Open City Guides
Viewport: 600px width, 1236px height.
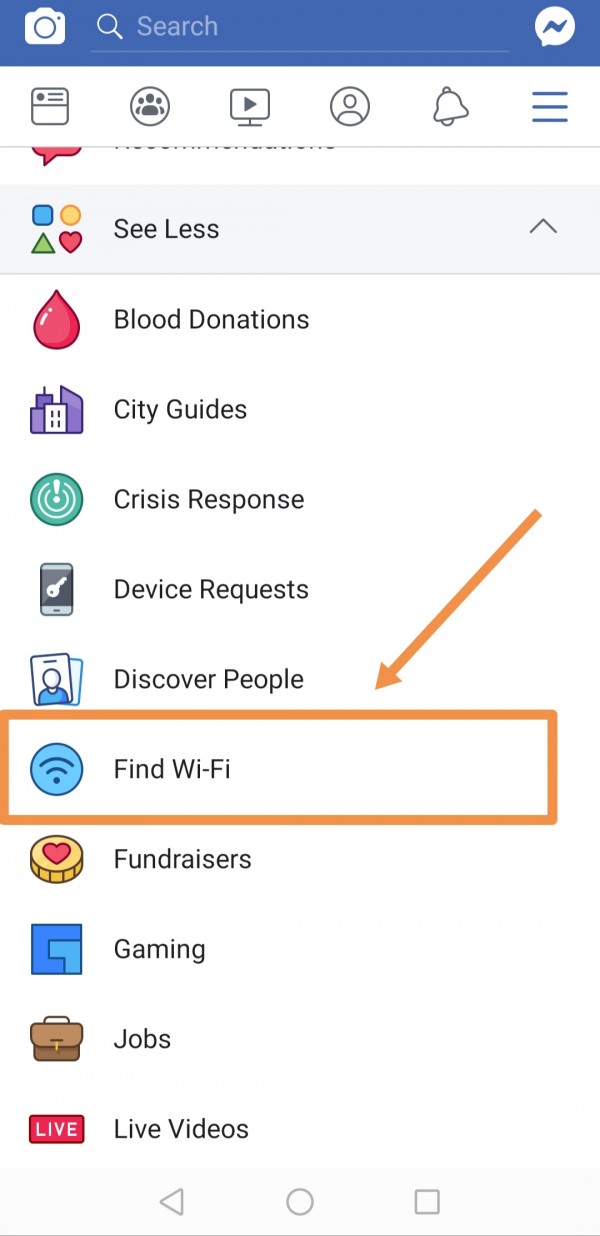180,410
